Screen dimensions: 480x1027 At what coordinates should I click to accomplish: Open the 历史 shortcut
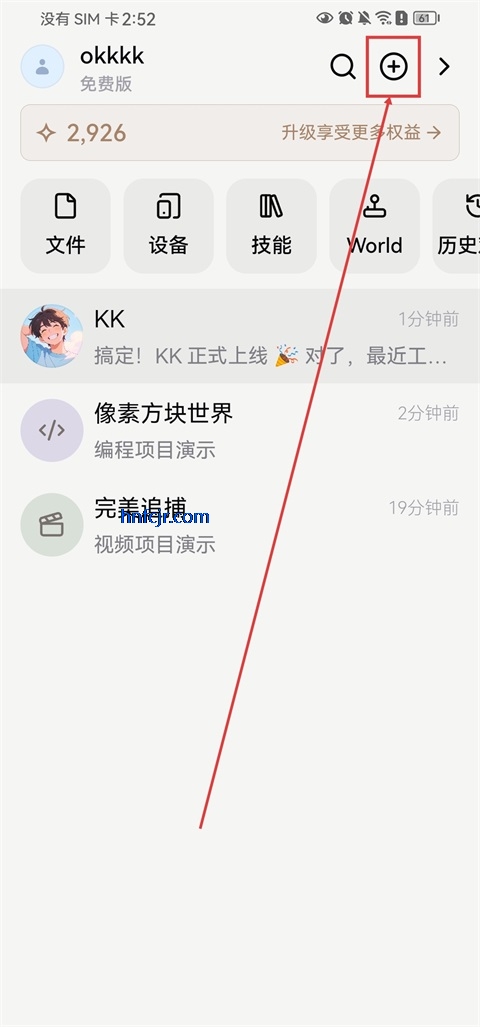457,226
